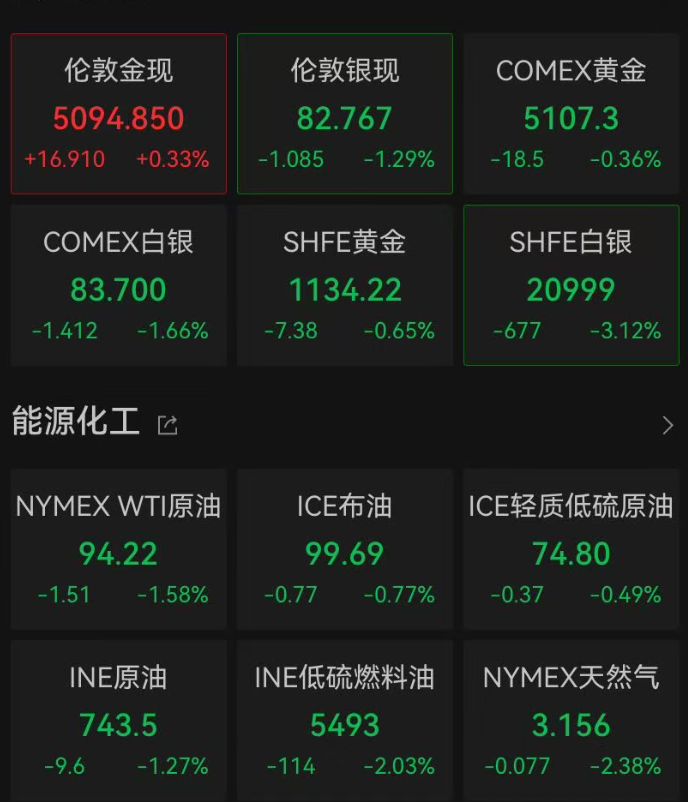Viewport: 688px width, 802px height.
Task: Select the INE原油 quote card
Action: tap(118, 721)
